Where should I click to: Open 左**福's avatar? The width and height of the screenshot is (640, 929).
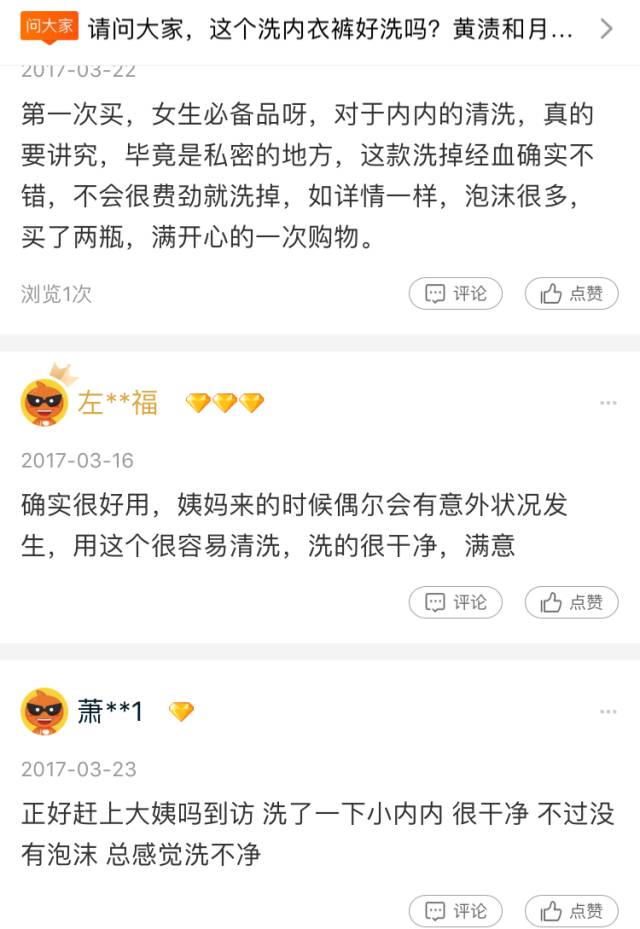45,402
